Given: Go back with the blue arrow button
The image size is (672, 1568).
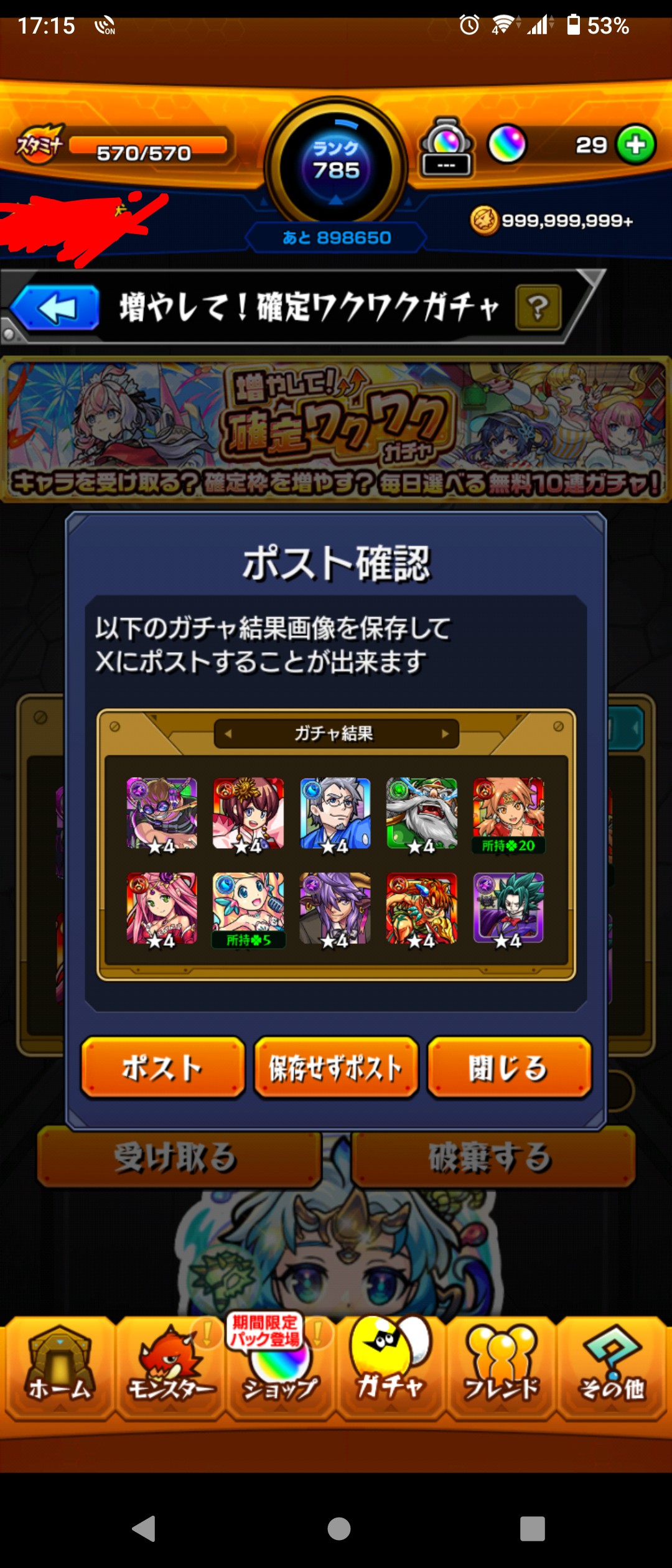Looking at the screenshot, I should [x=56, y=307].
